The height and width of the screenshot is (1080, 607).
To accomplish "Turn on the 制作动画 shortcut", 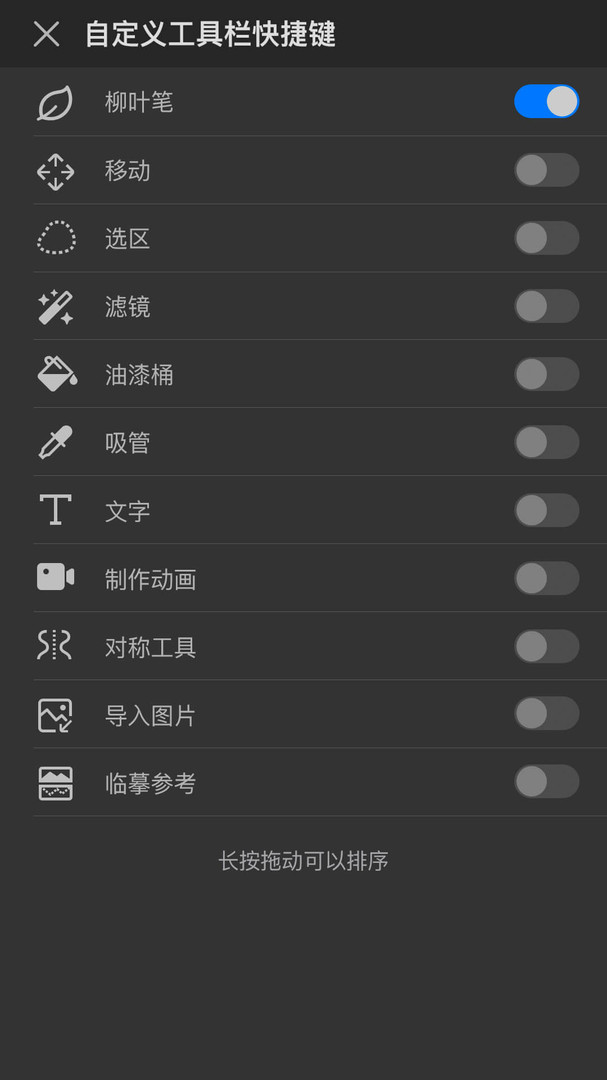I will coord(546,578).
